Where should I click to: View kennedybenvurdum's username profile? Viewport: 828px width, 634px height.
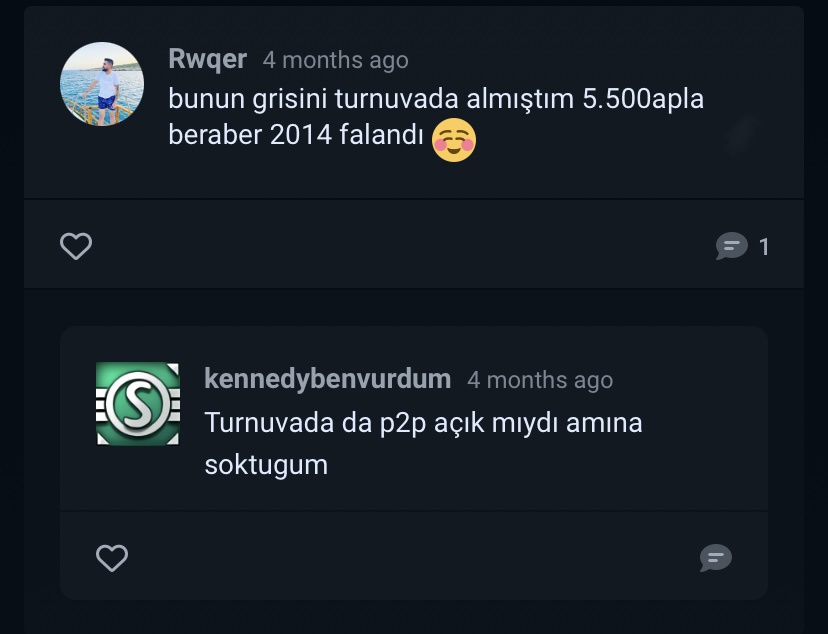pyautogui.click(x=327, y=379)
